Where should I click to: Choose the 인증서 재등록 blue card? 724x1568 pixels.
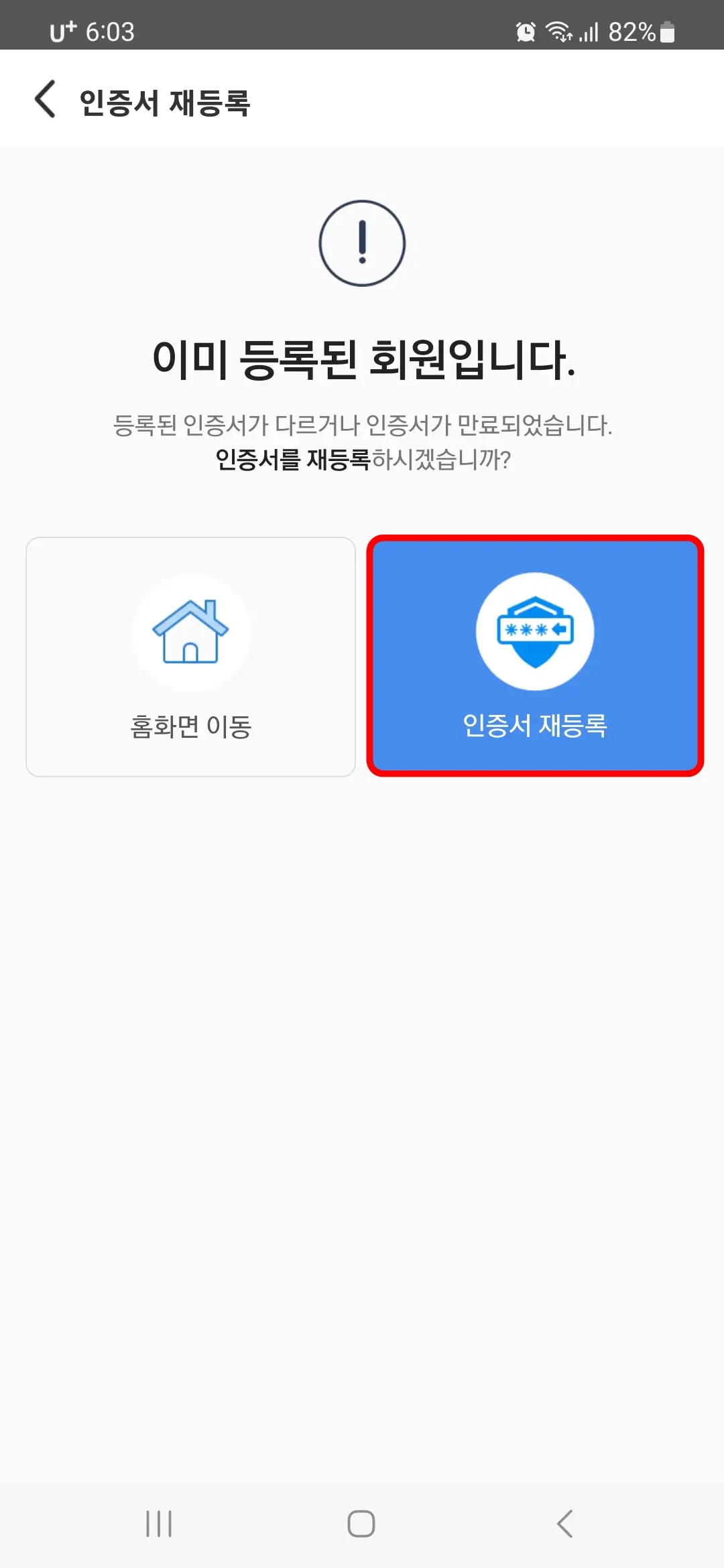(x=534, y=655)
